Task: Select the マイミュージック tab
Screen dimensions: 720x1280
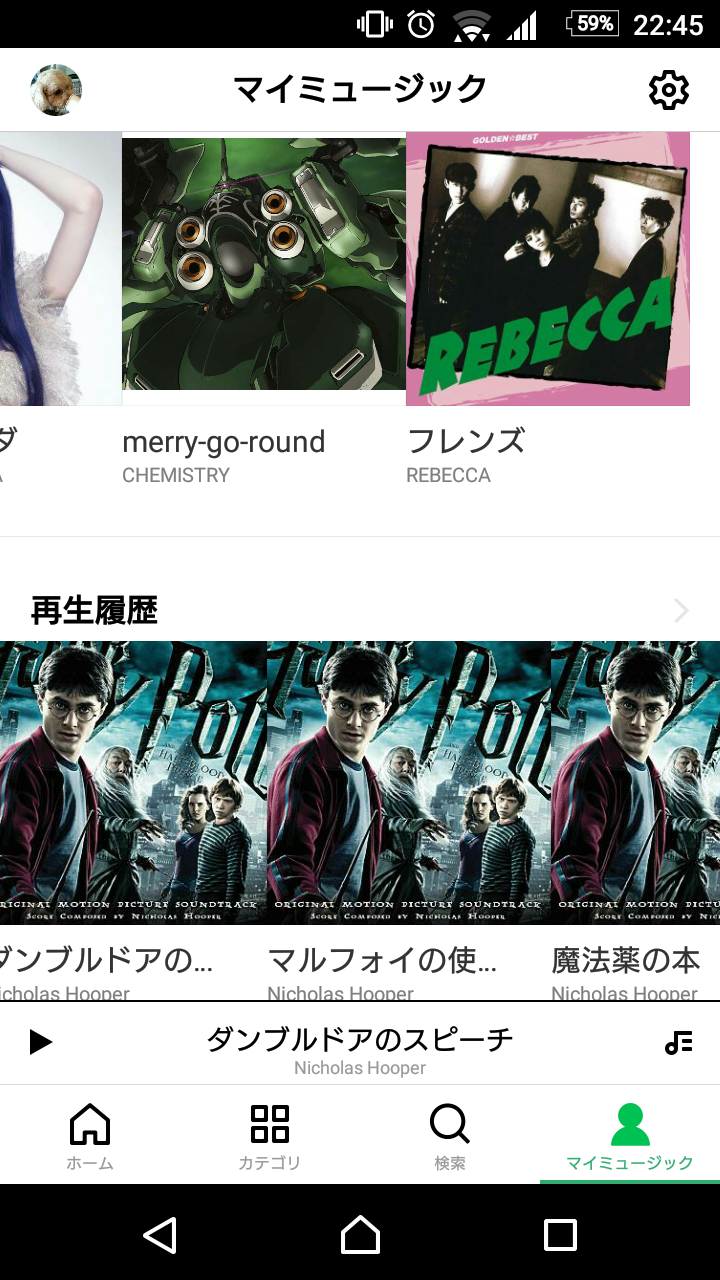Action: (630, 1137)
